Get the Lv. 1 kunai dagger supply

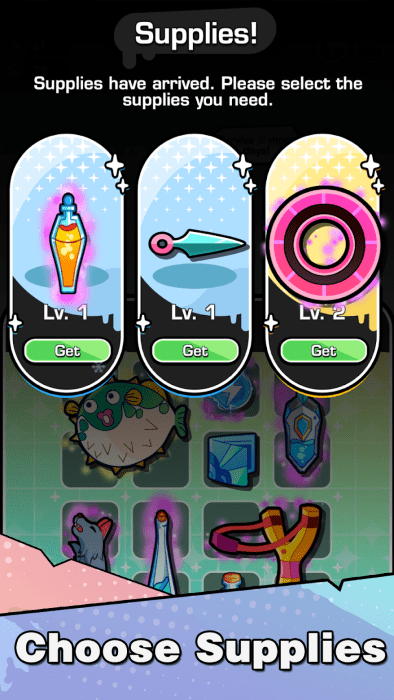pyautogui.click(x=195, y=350)
